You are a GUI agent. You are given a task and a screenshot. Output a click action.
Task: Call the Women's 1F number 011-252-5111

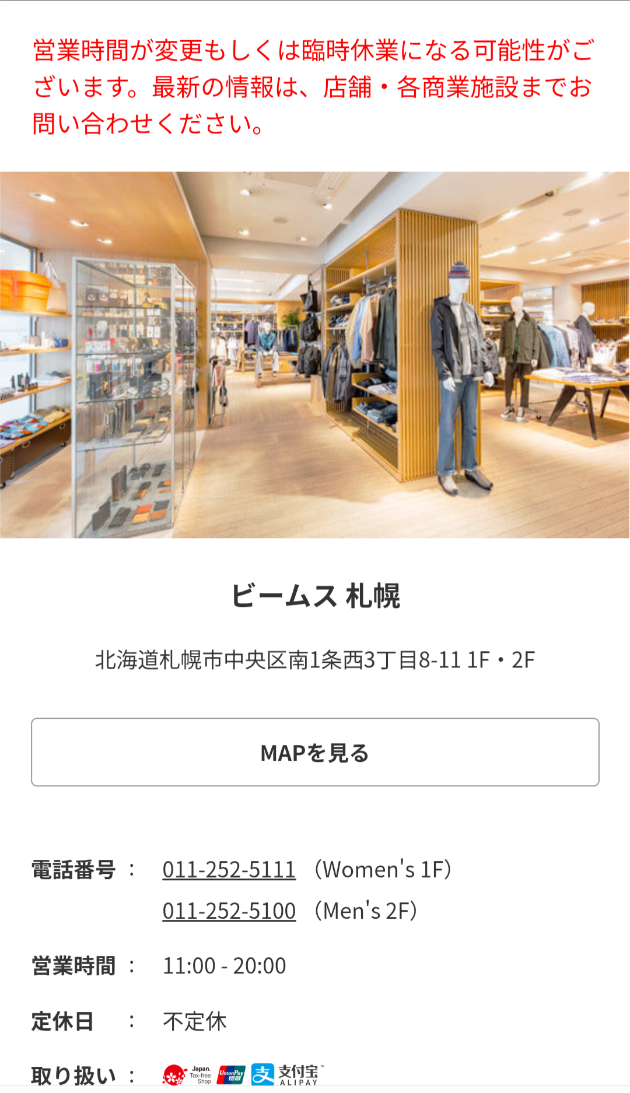click(229, 869)
